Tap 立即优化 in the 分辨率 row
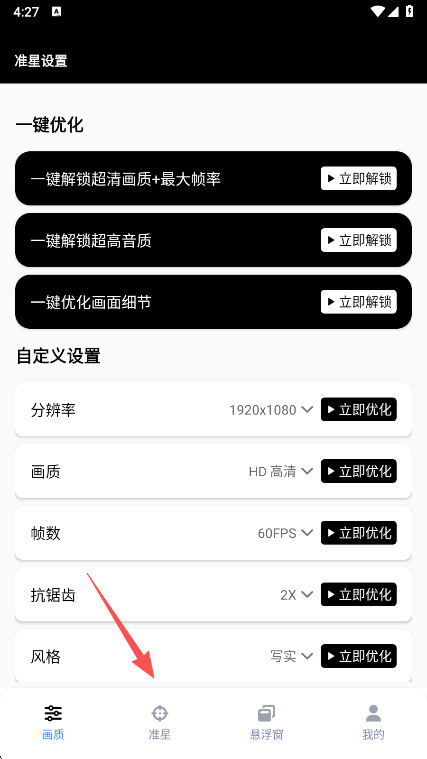 pyautogui.click(x=359, y=410)
